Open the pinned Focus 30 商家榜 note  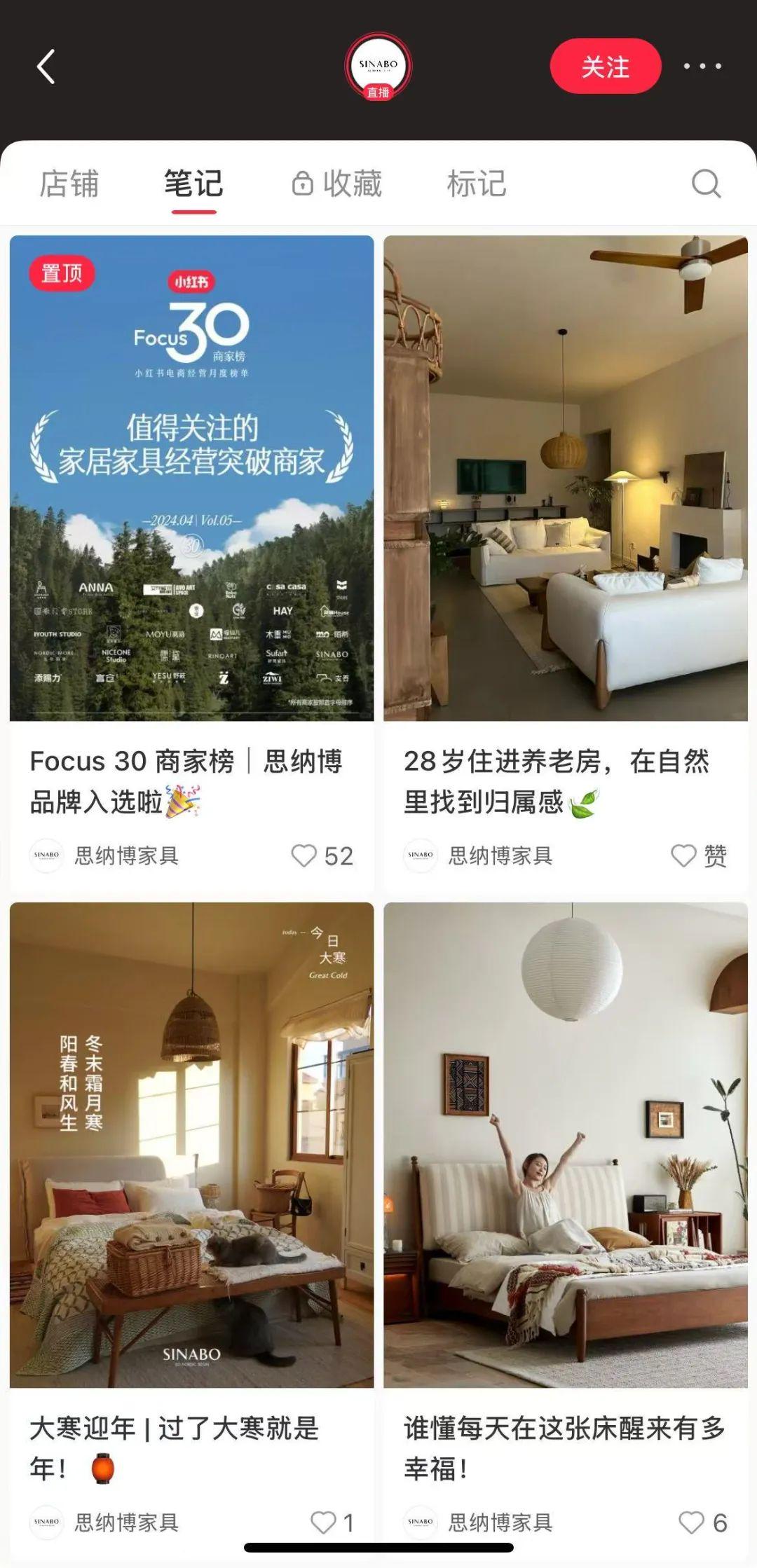click(191, 478)
